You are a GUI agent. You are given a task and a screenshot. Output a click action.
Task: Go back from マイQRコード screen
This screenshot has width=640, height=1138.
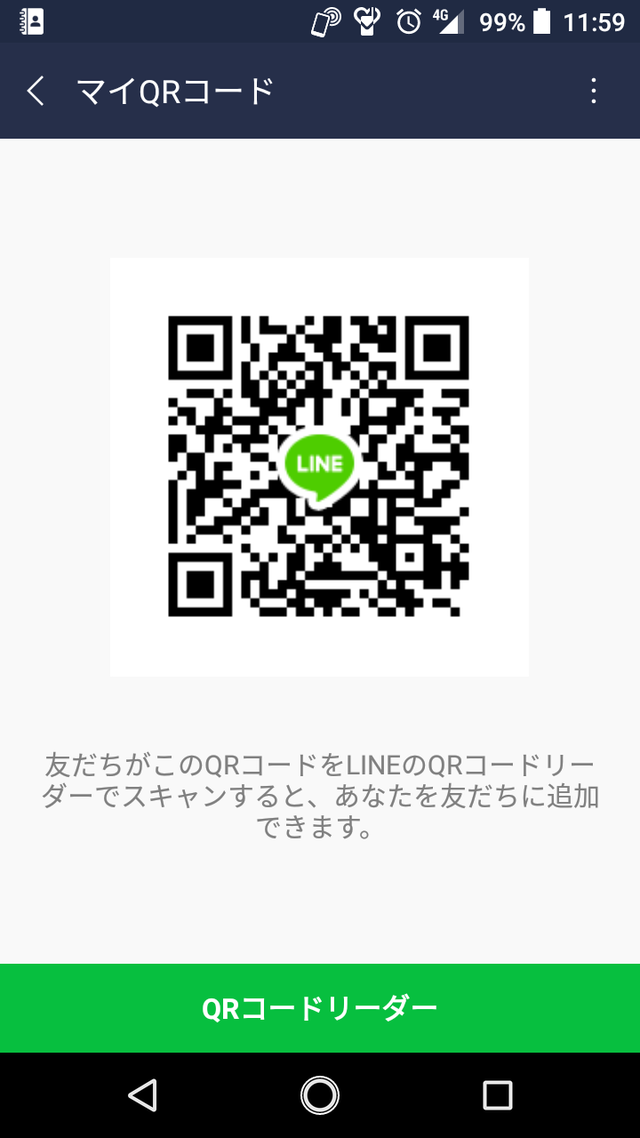click(36, 92)
